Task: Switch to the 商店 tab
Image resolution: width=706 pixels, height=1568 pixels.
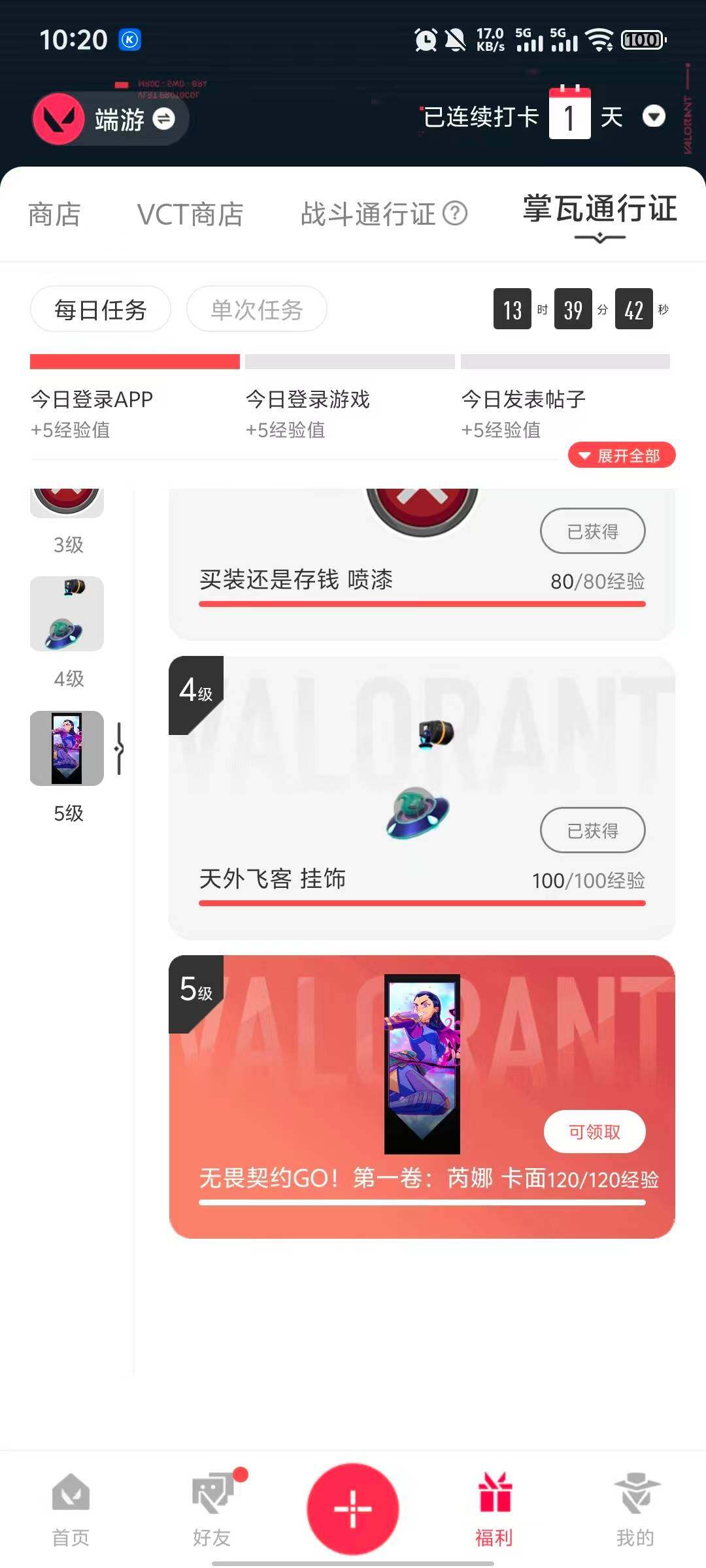Action: [x=55, y=214]
